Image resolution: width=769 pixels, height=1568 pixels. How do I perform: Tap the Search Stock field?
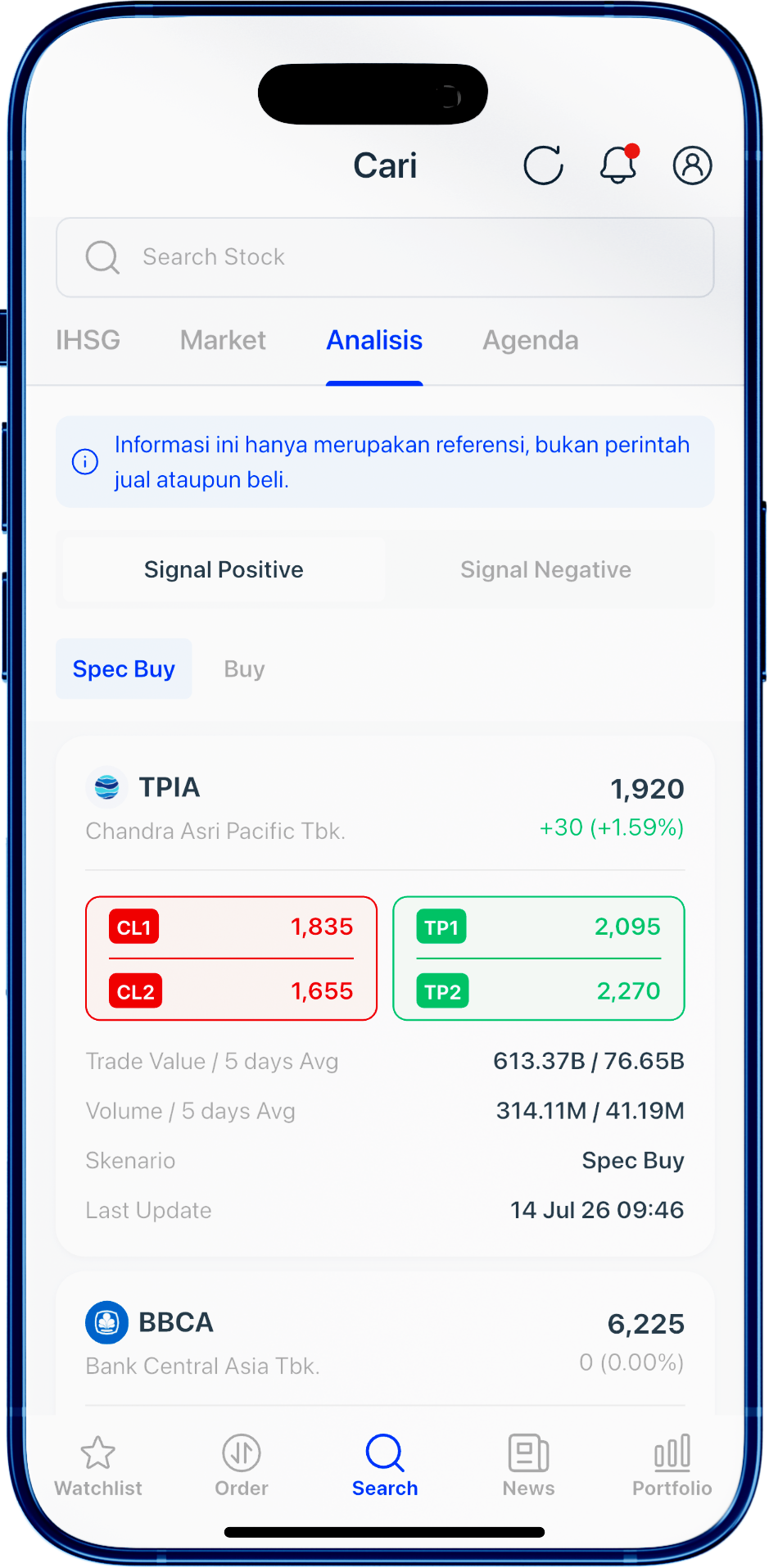click(385, 257)
